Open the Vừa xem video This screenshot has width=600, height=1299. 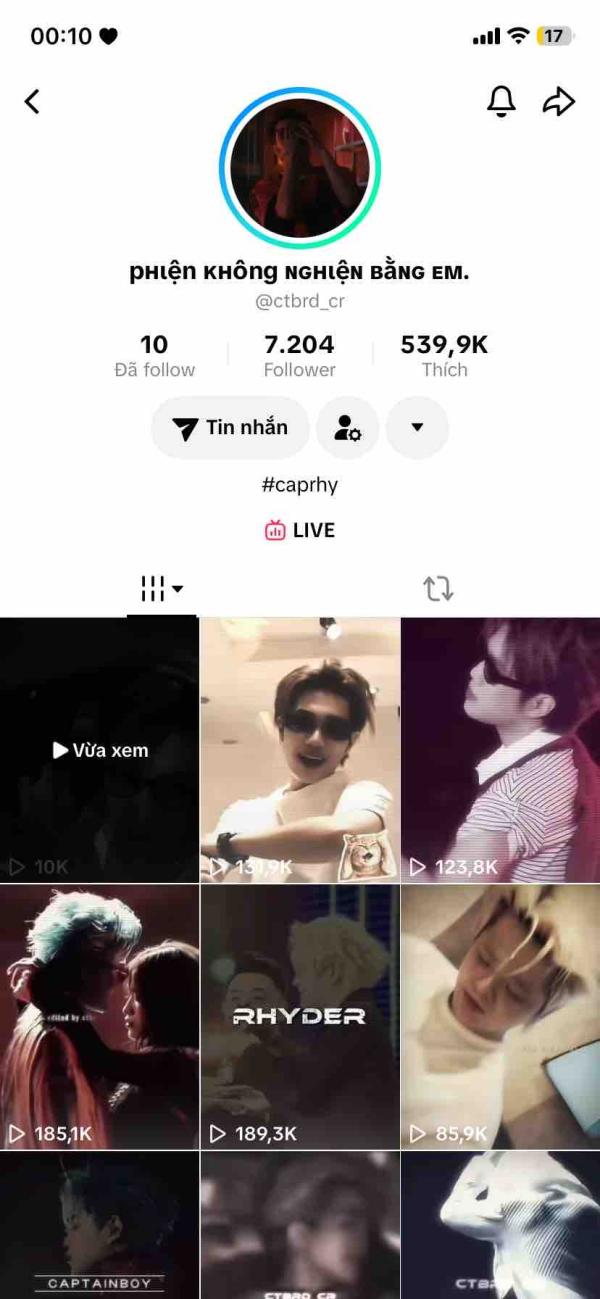pyautogui.click(x=99, y=750)
